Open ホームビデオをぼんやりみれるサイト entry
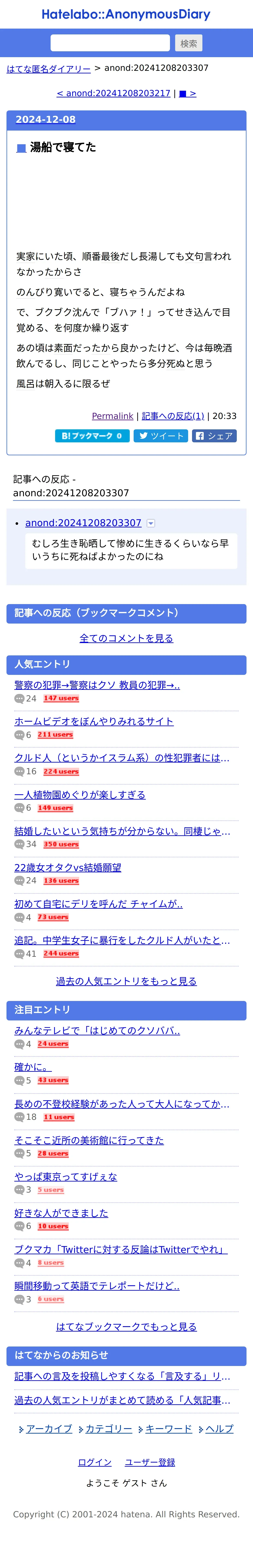The height and width of the screenshot is (1568, 253). coord(94,721)
